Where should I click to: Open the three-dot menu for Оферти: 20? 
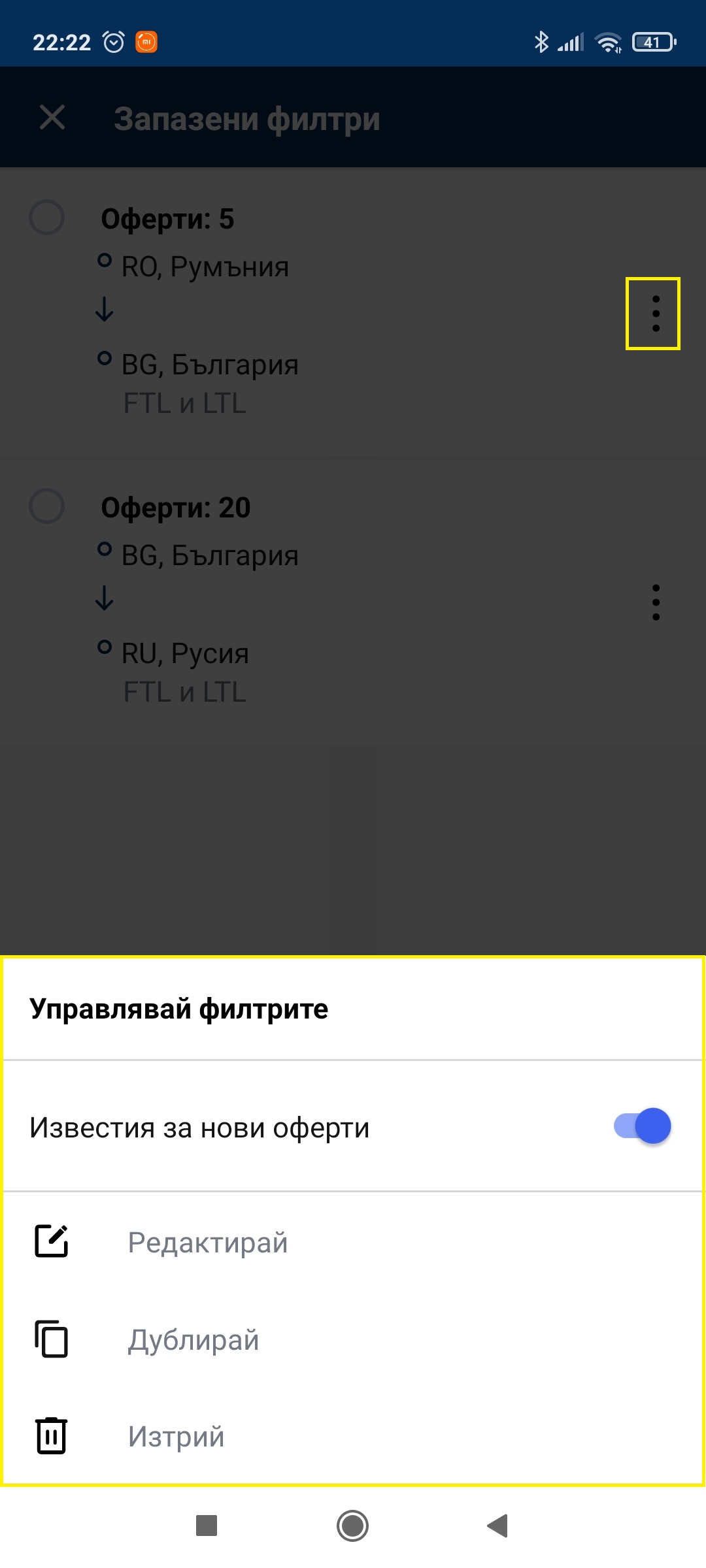point(655,602)
